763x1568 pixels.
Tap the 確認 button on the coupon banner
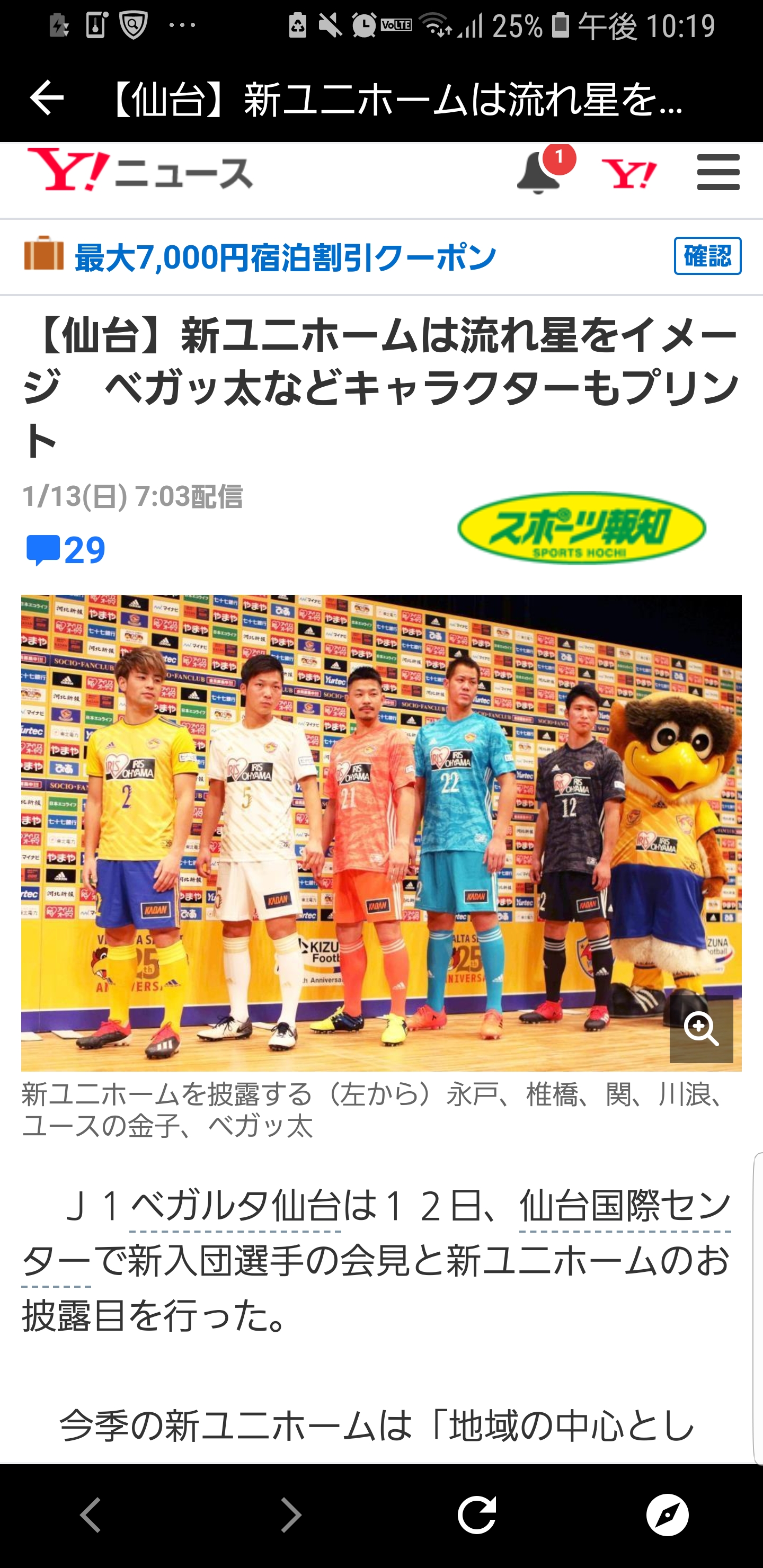coord(706,256)
